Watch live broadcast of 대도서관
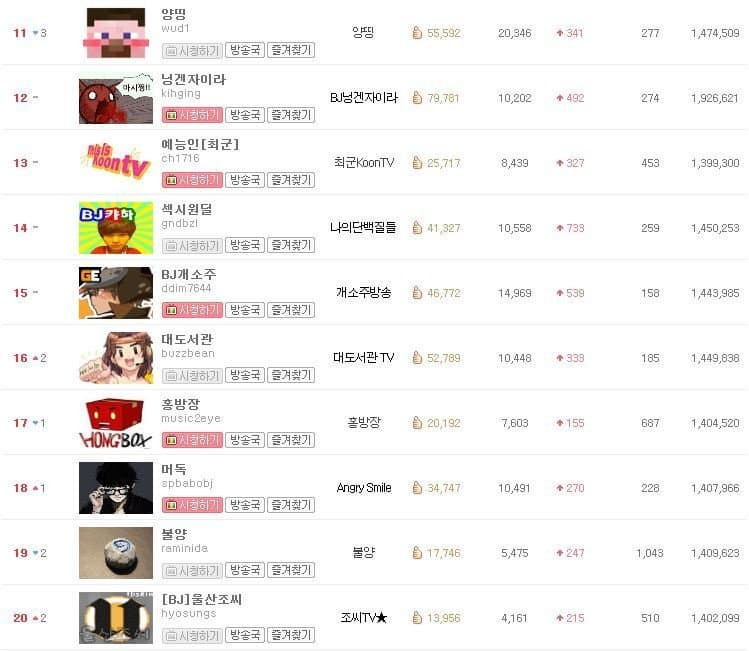Image resolution: width=749 pixels, height=651 pixels. click(191, 375)
